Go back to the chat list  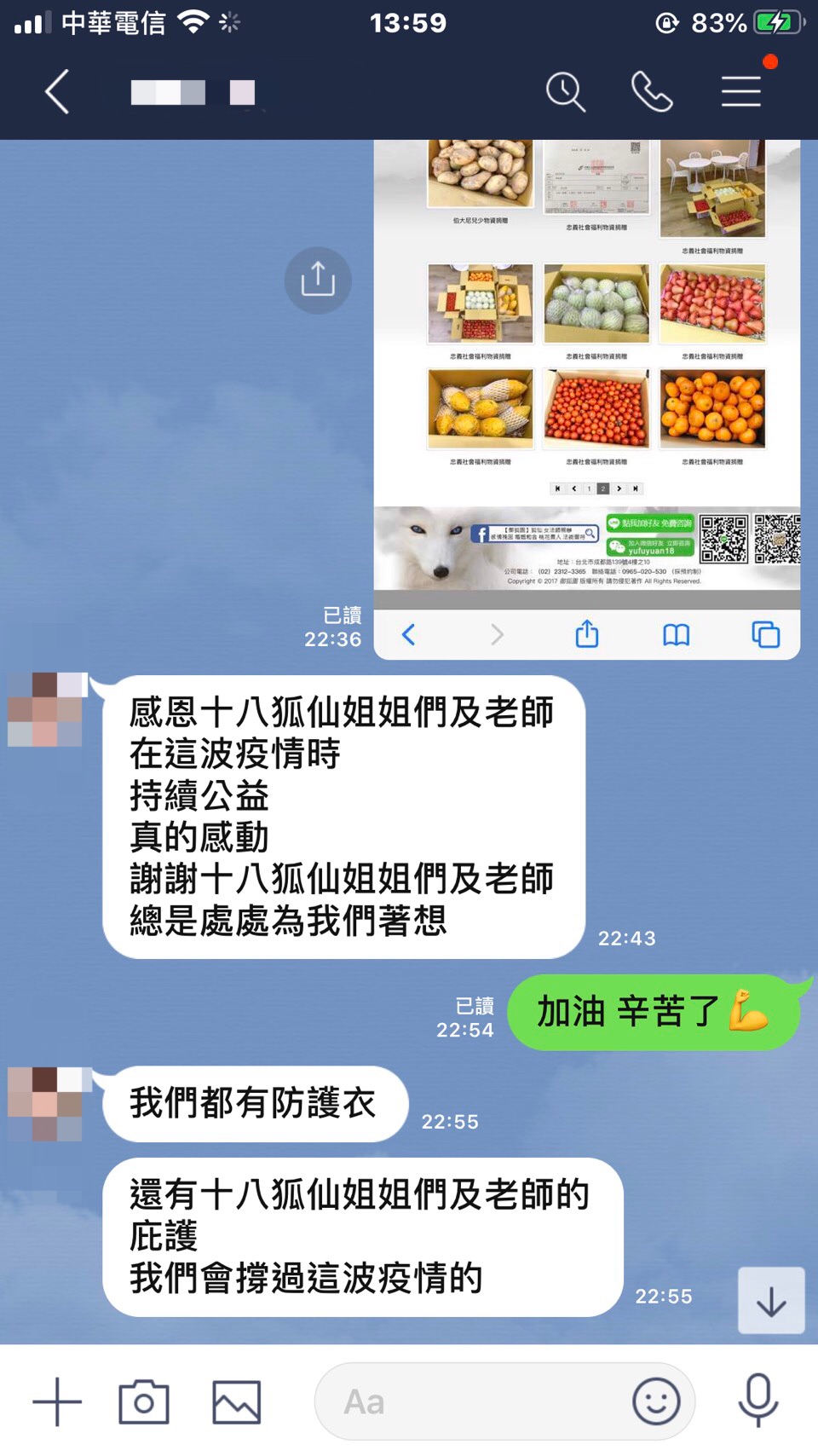tap(57, 92)
